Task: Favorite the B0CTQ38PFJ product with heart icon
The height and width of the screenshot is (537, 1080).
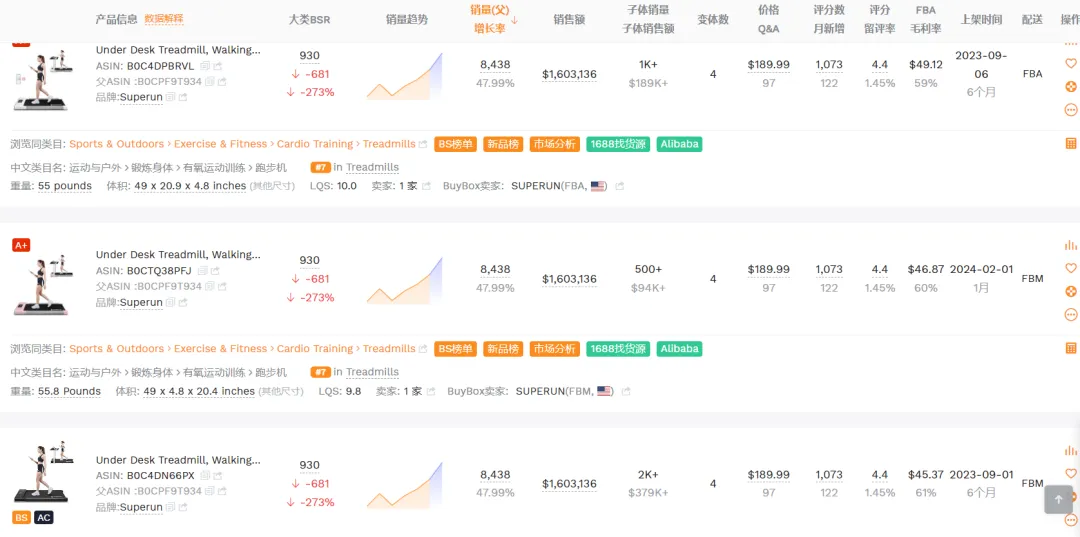Action: (x=1071, y=268)
